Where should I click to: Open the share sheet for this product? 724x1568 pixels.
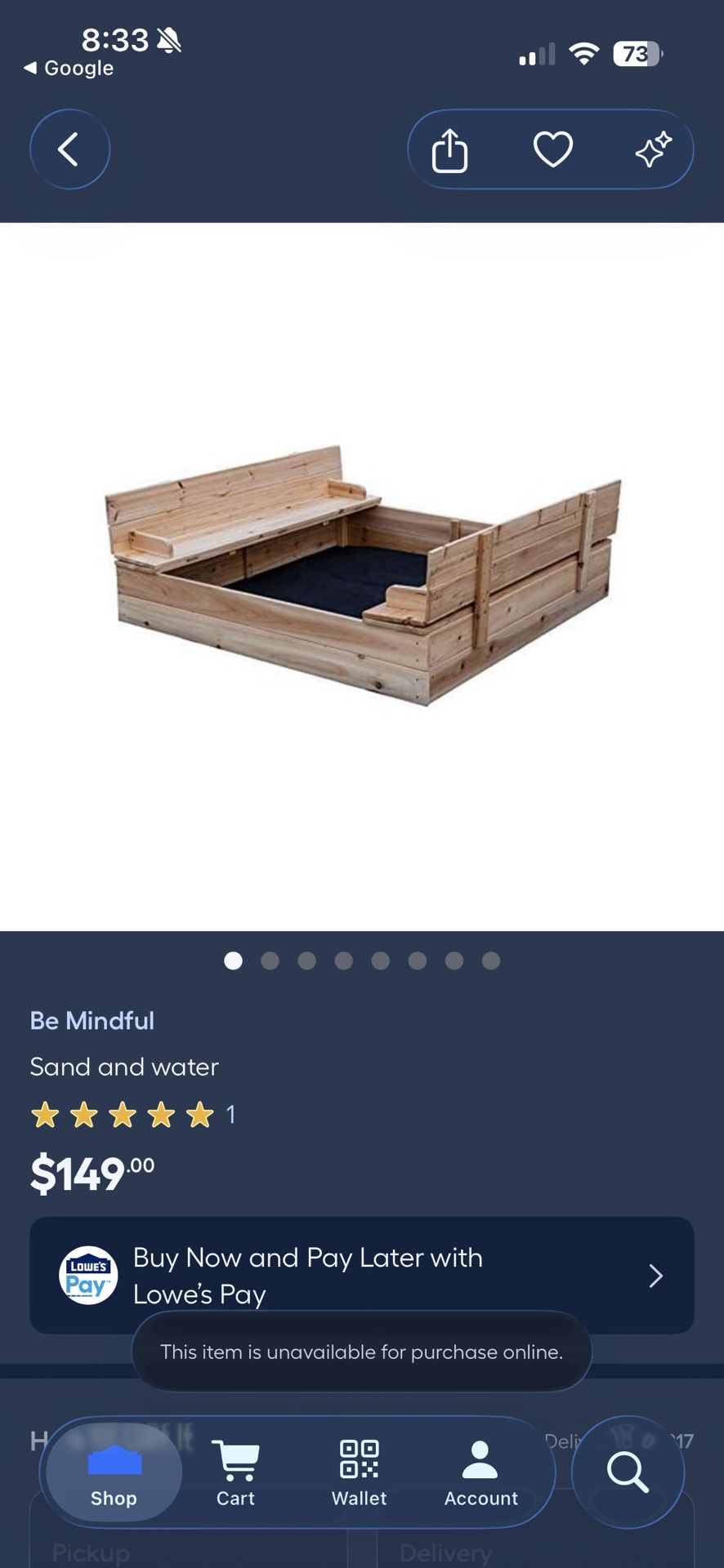449,149
